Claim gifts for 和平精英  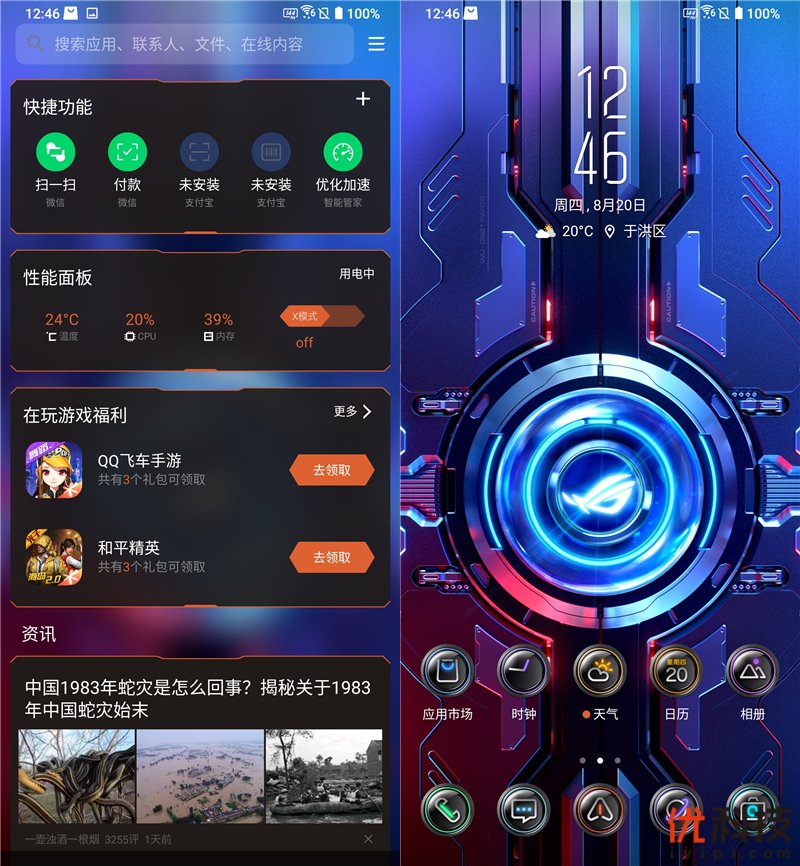click(x=332, y=557)
